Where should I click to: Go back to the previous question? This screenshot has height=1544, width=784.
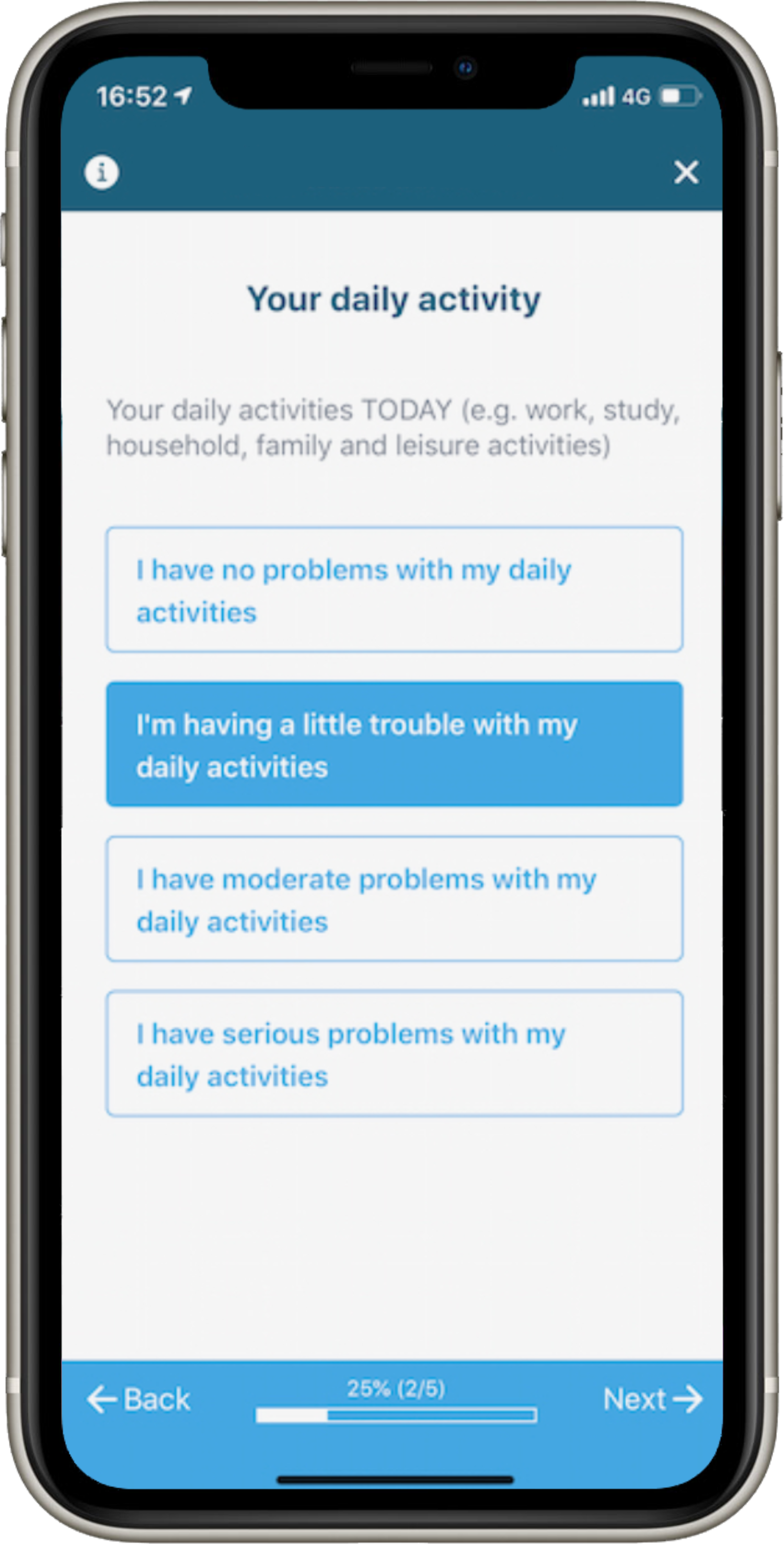click(139, 1400)
